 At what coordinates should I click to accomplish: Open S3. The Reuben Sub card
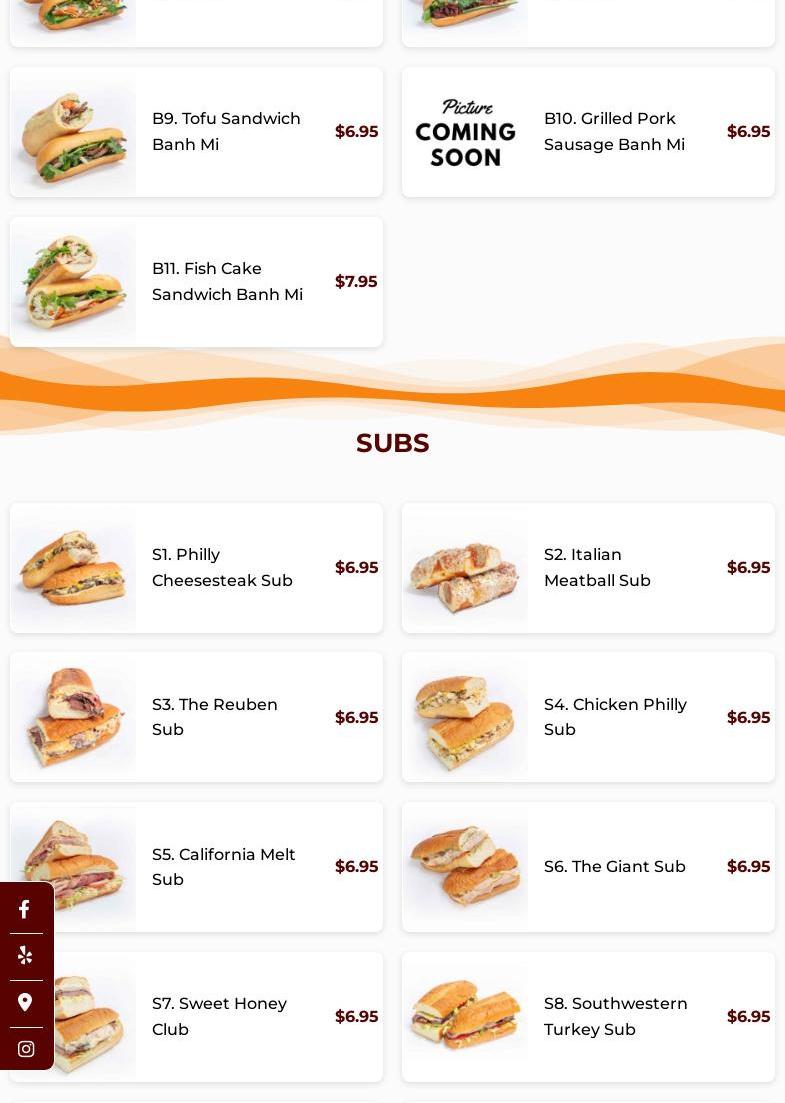click(x=215, y=717)
